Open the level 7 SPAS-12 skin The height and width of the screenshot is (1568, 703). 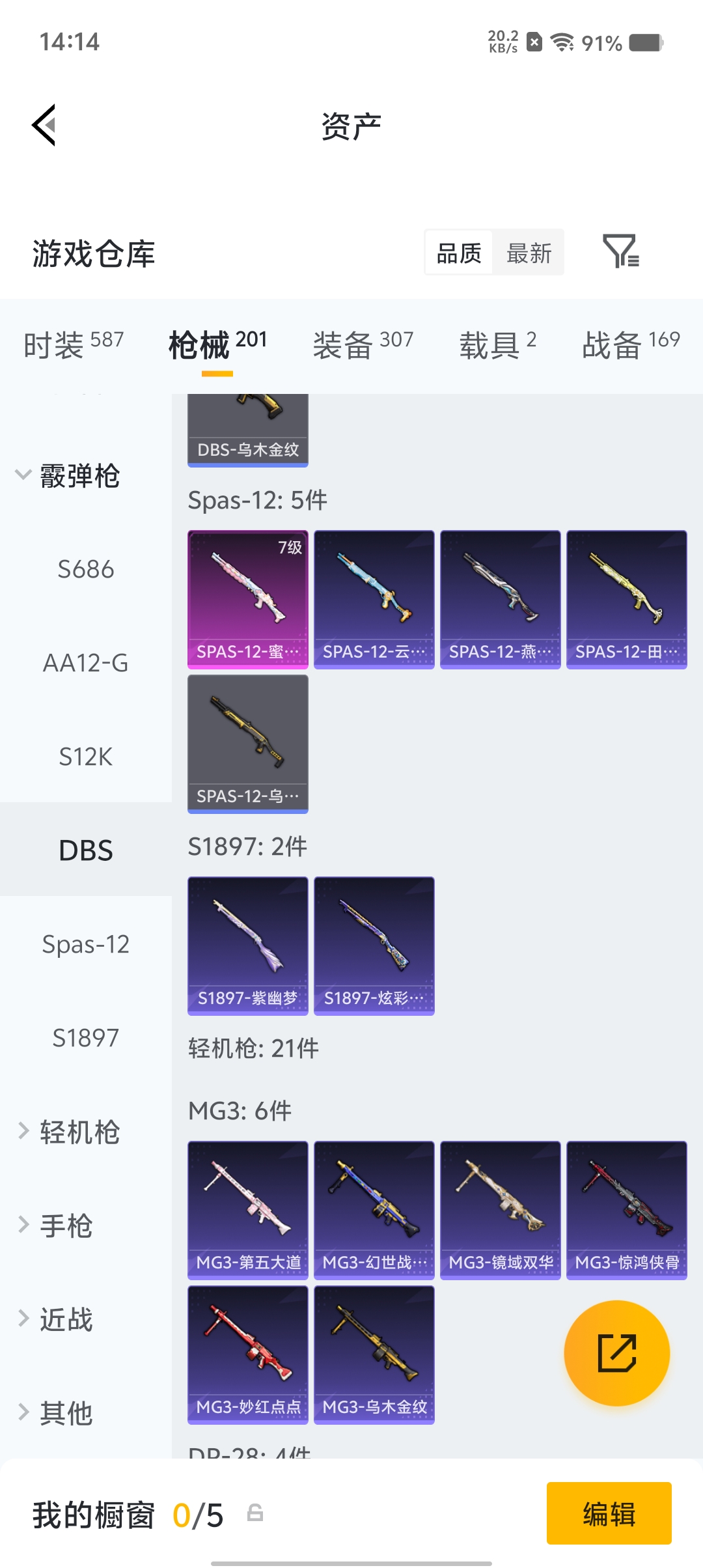pyautogui.click(x=248, y=599)
